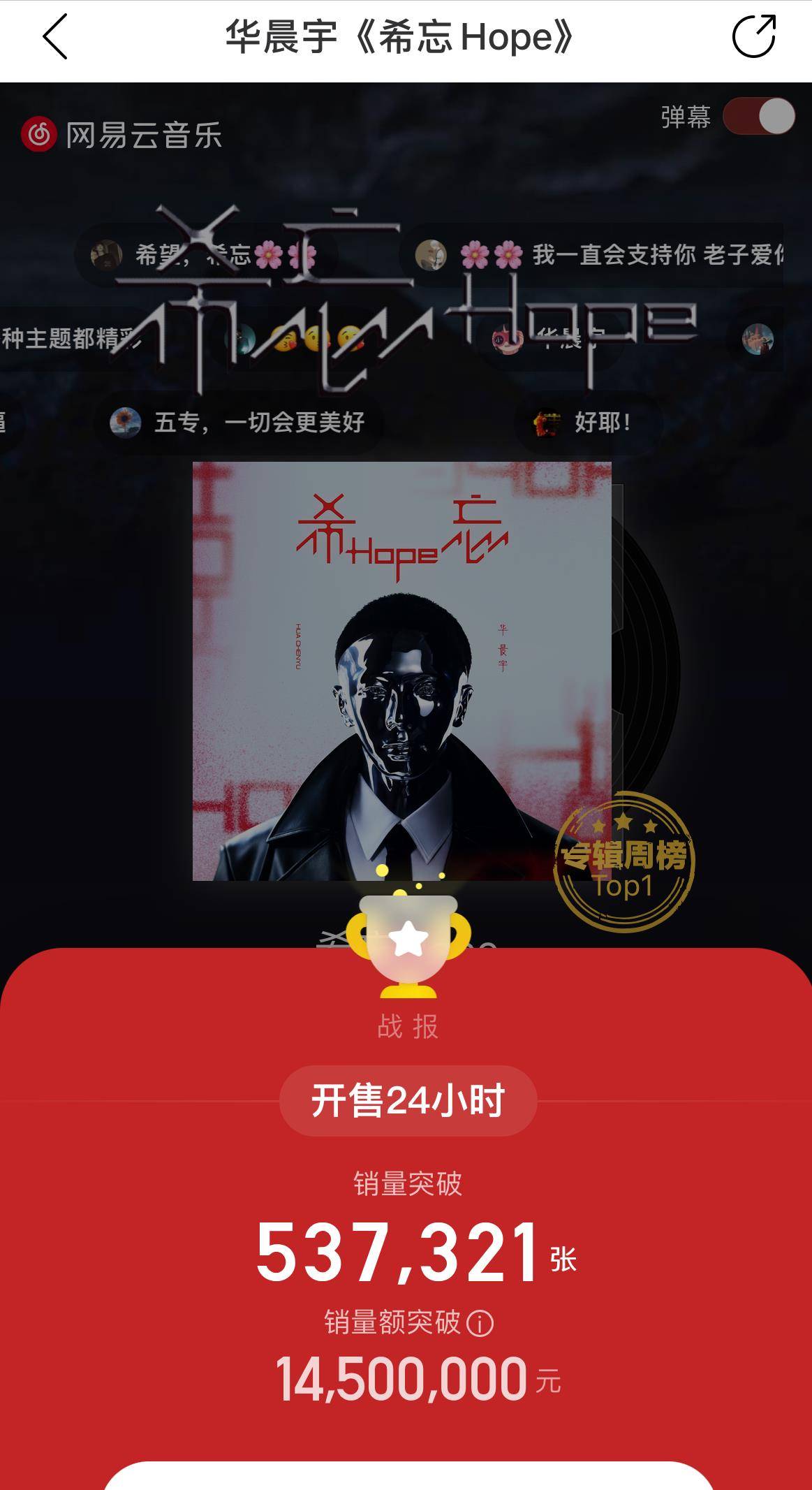
Task: Open the 希忘 Hope album cover
Action: pyautogui.click(x=402, y=671)
